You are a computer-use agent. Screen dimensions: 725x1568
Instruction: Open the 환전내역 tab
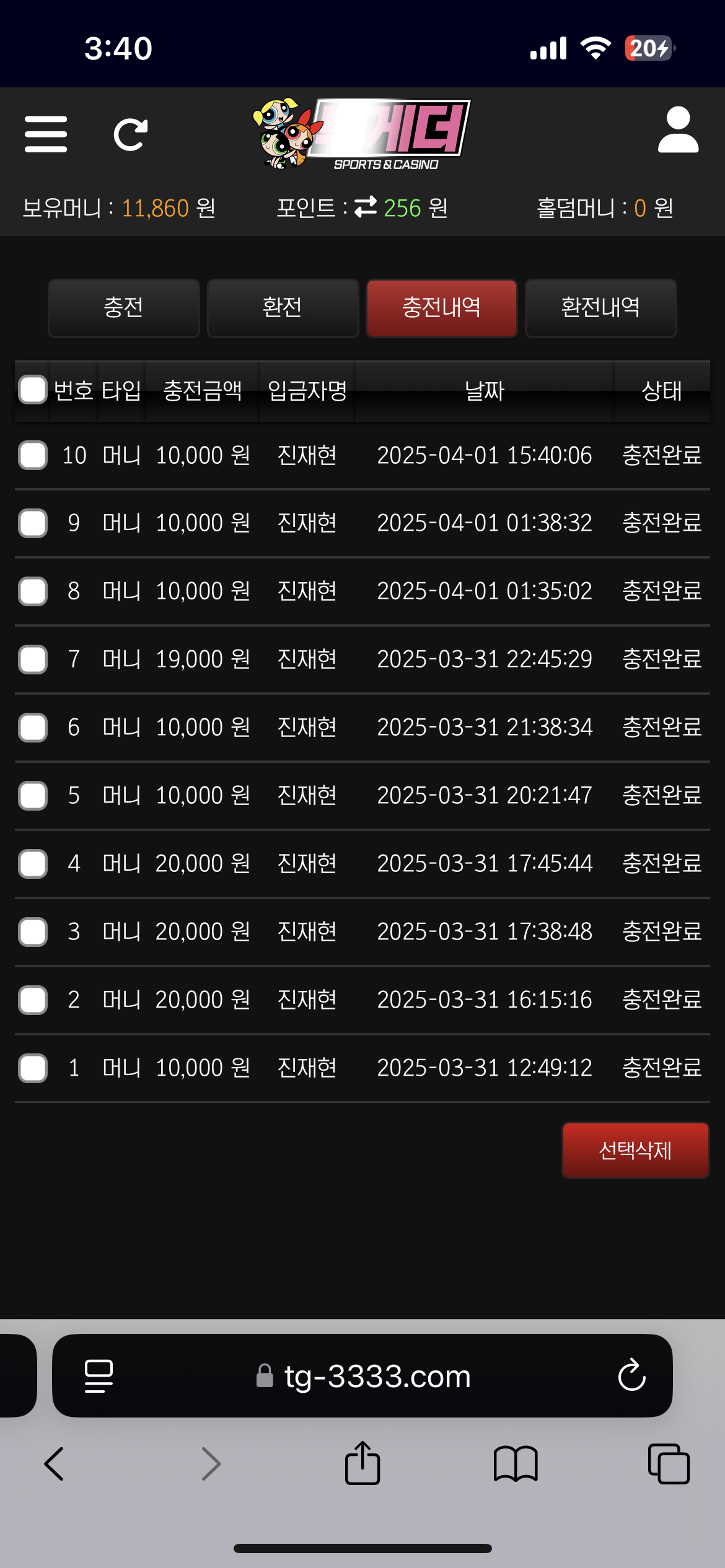(600, 308)
